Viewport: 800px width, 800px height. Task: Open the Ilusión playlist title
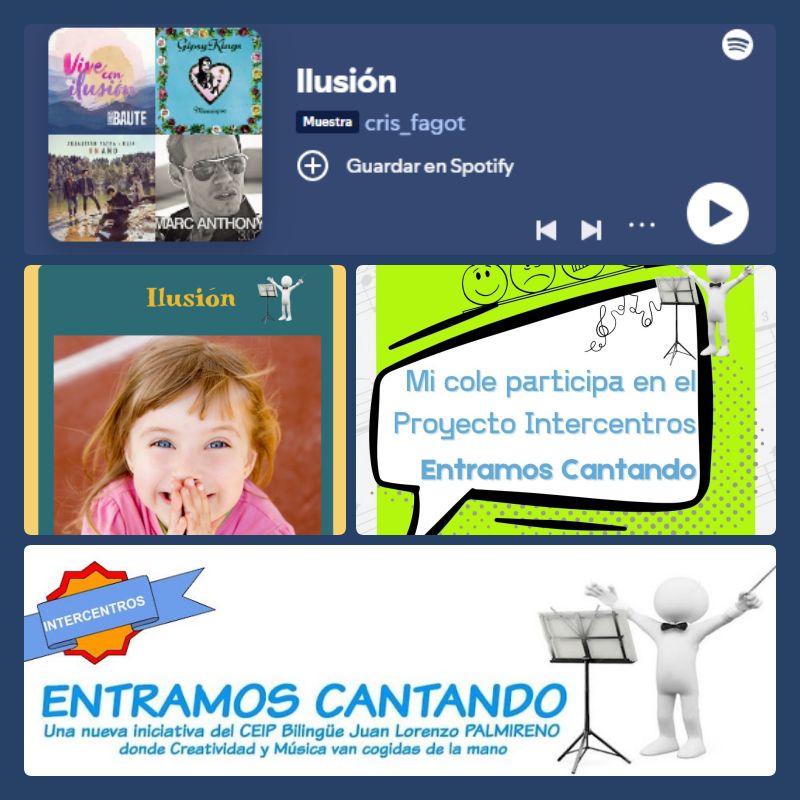tap(346, 81)
